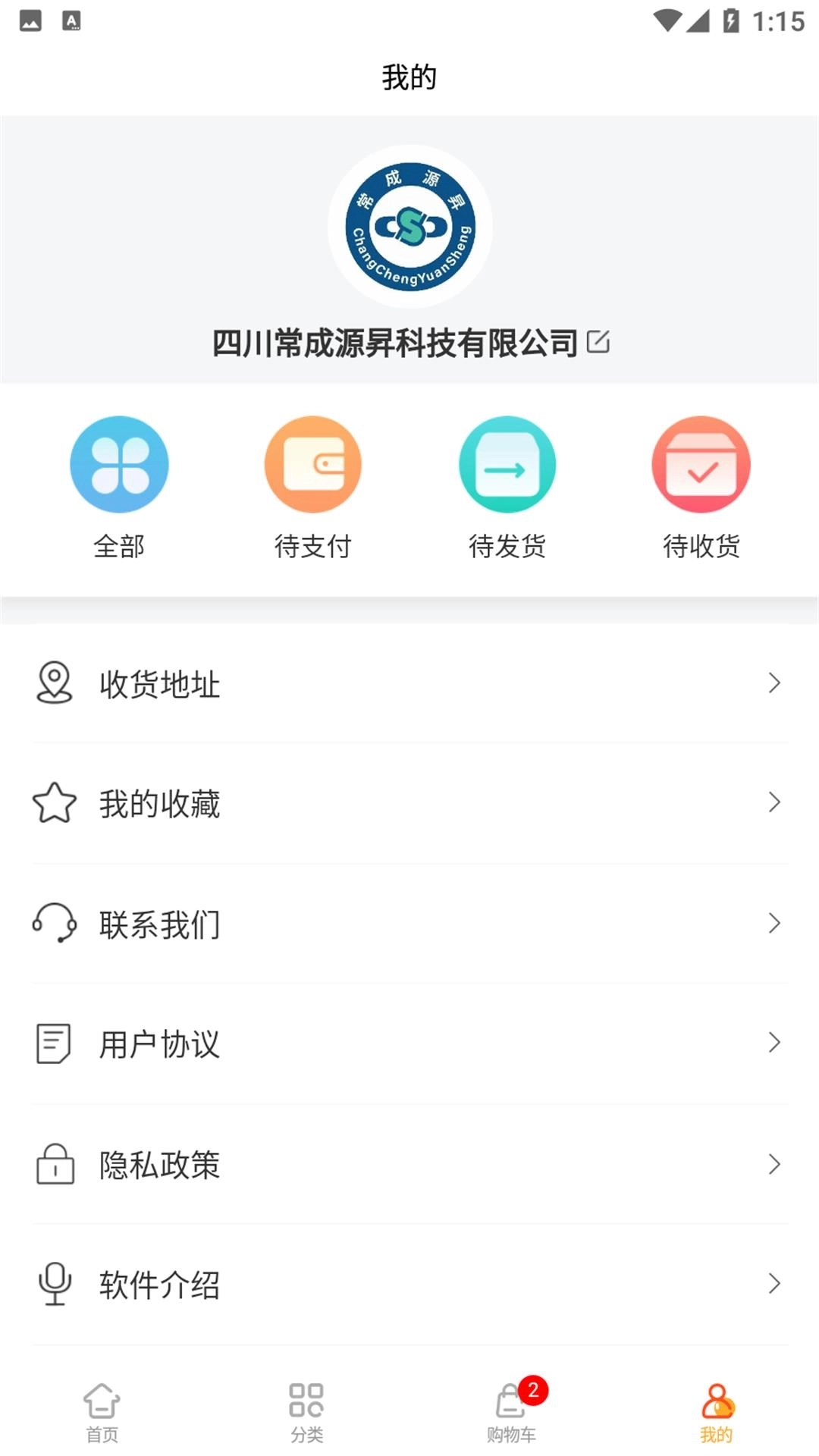
Task: Click the battery charging status icon
Action: 731,20
